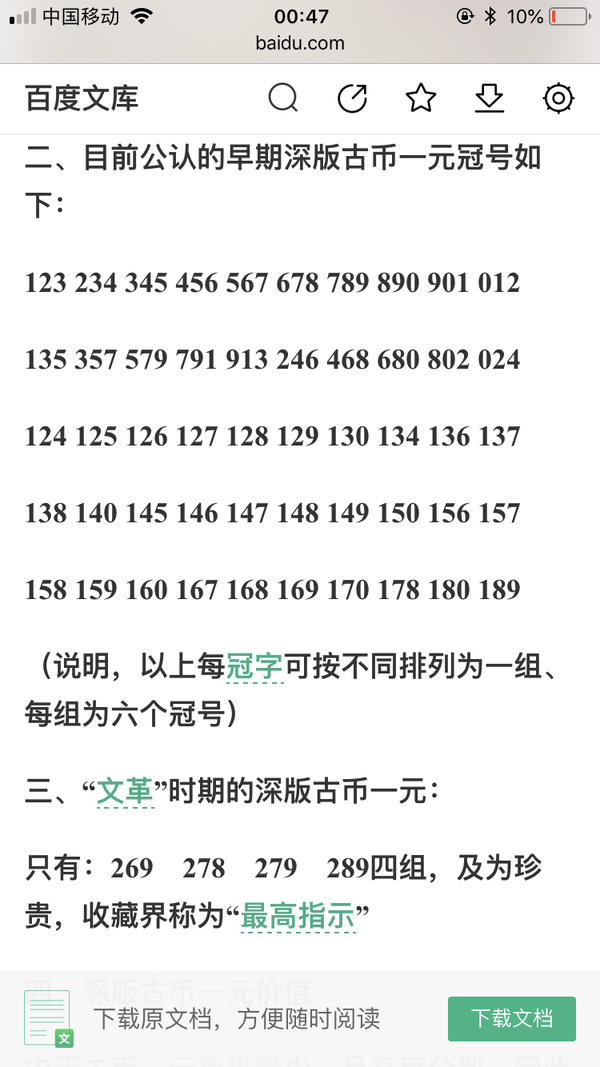Open the settings gear icon
This screenshot has width=600, height=1067.
559,99
